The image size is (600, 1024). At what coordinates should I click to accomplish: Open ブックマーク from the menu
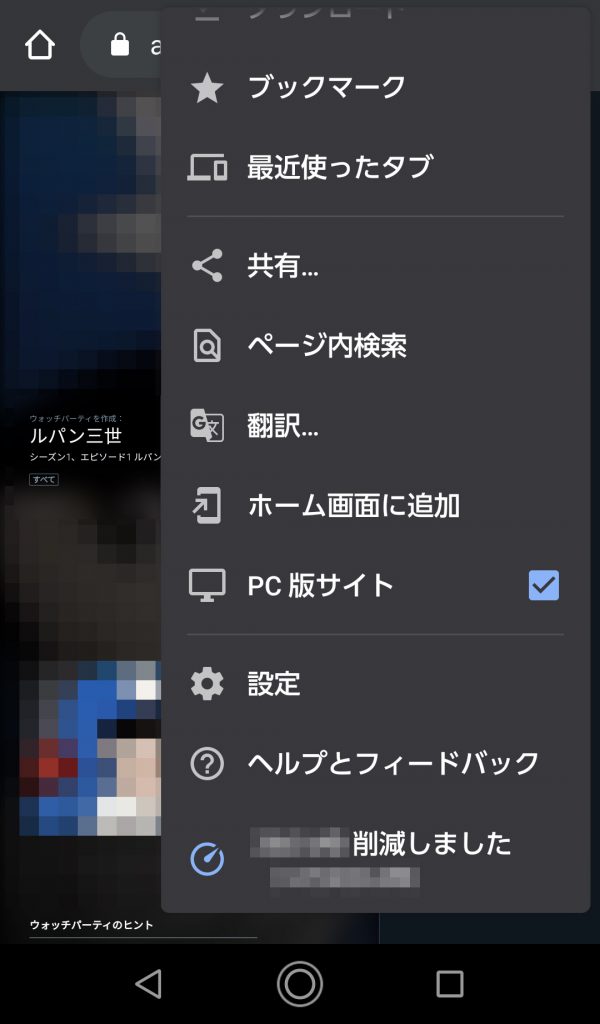point(326,87)
